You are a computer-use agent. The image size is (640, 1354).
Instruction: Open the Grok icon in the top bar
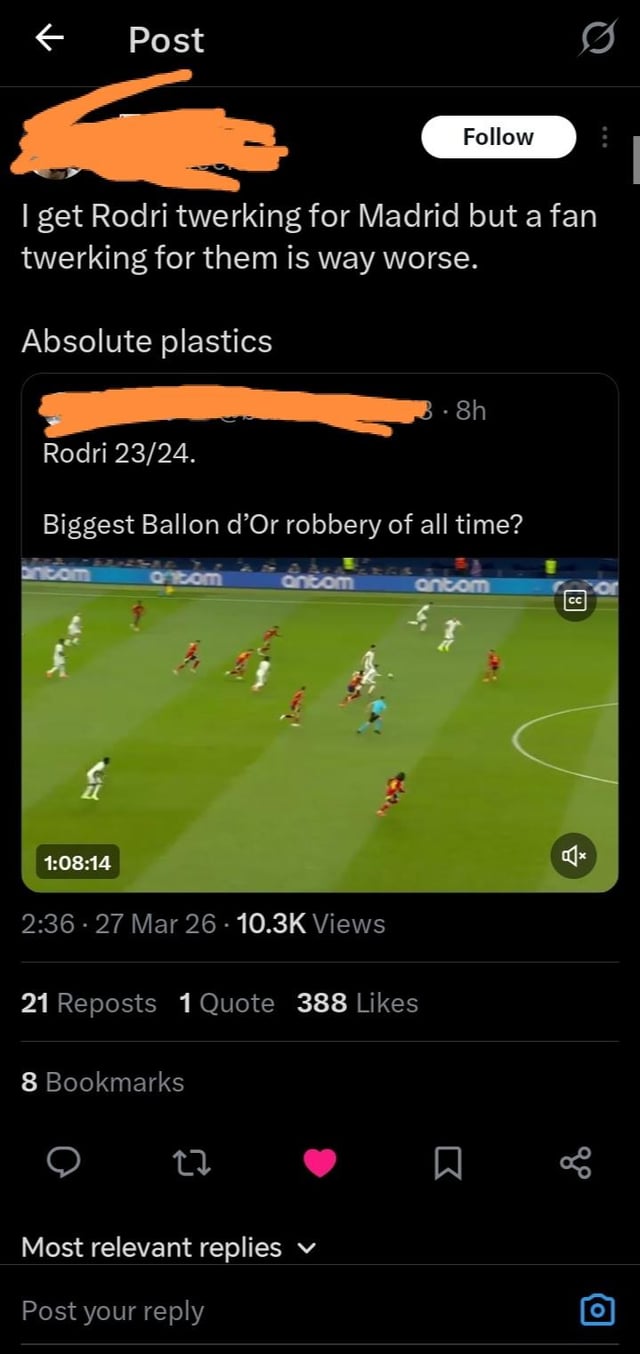point(599,40)
